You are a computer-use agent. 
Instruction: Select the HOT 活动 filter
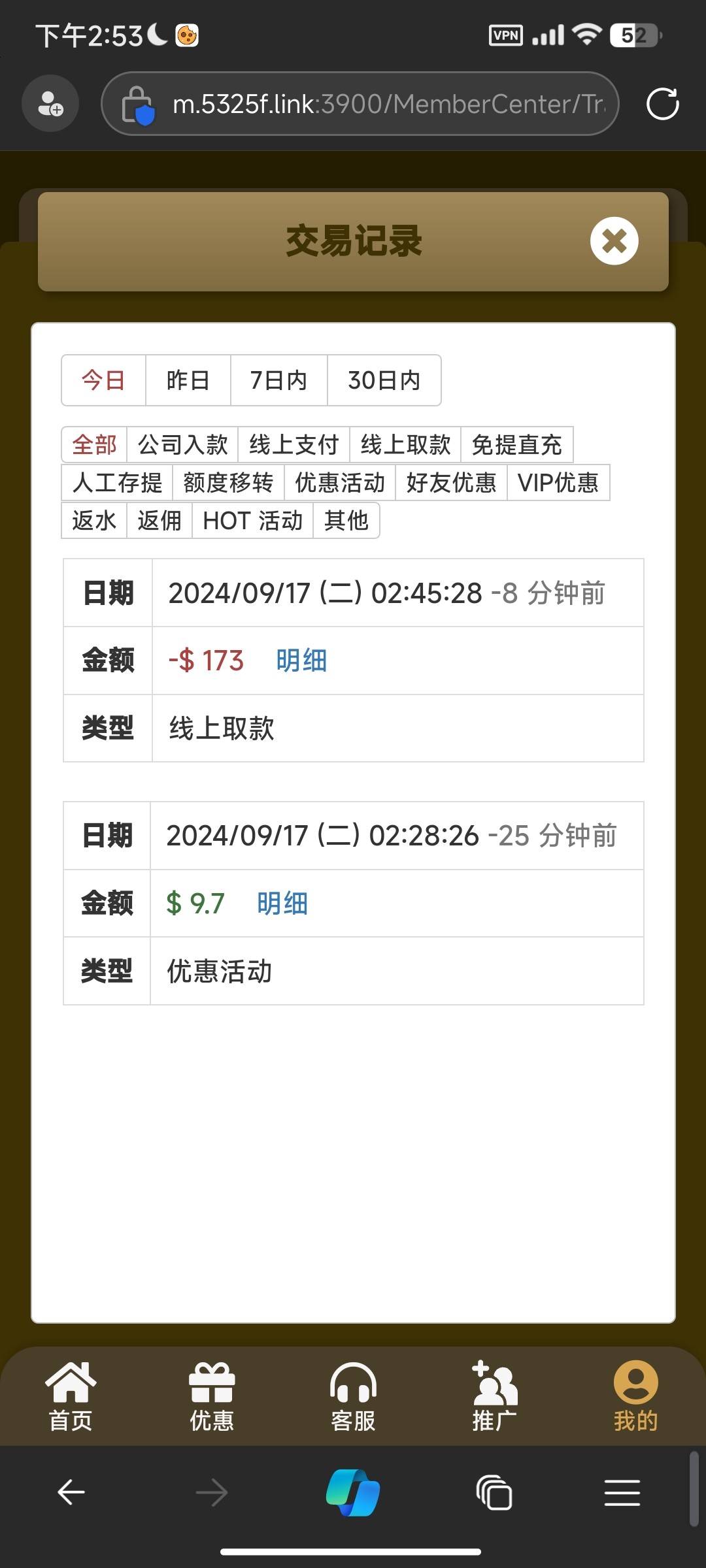click(x=252, y=521)
